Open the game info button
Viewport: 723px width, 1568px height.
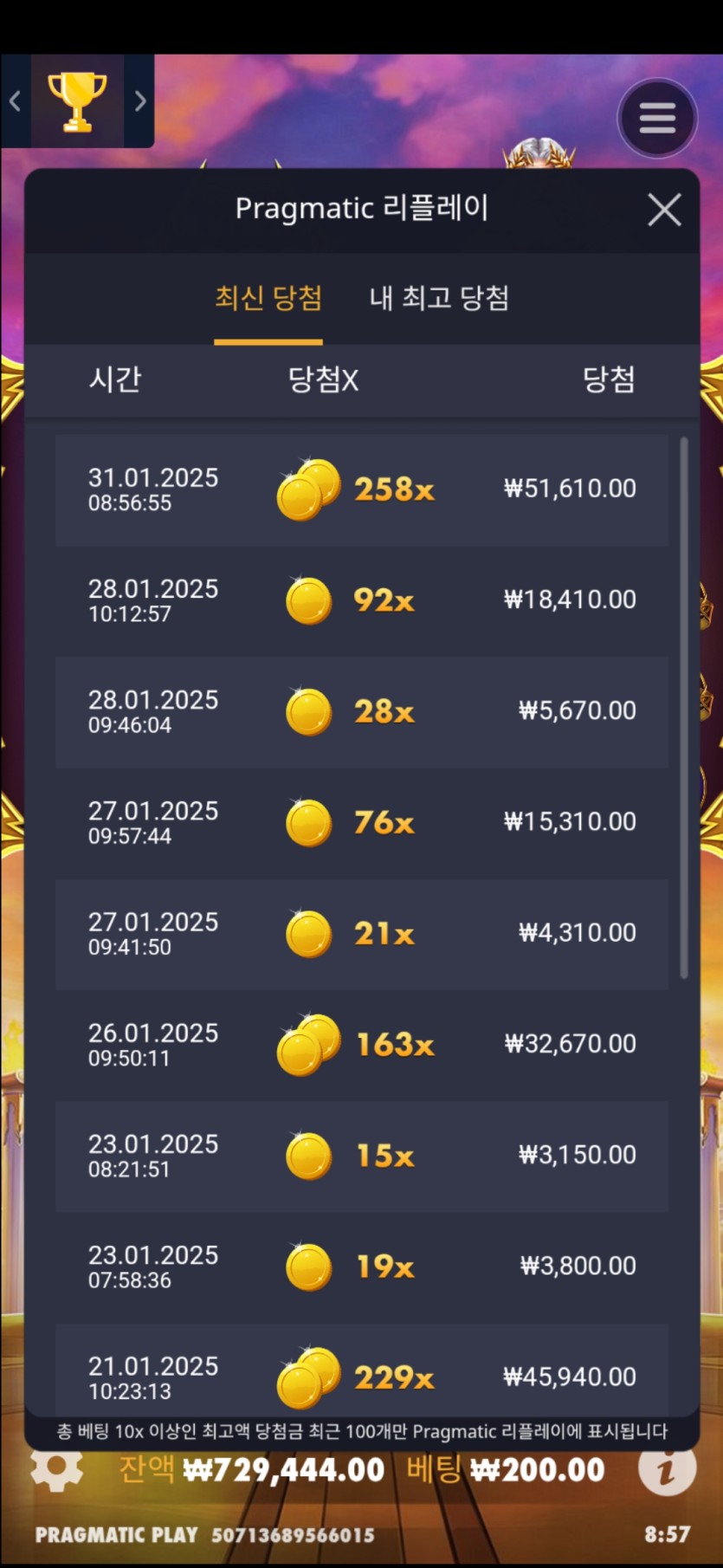coord(667,1469)
